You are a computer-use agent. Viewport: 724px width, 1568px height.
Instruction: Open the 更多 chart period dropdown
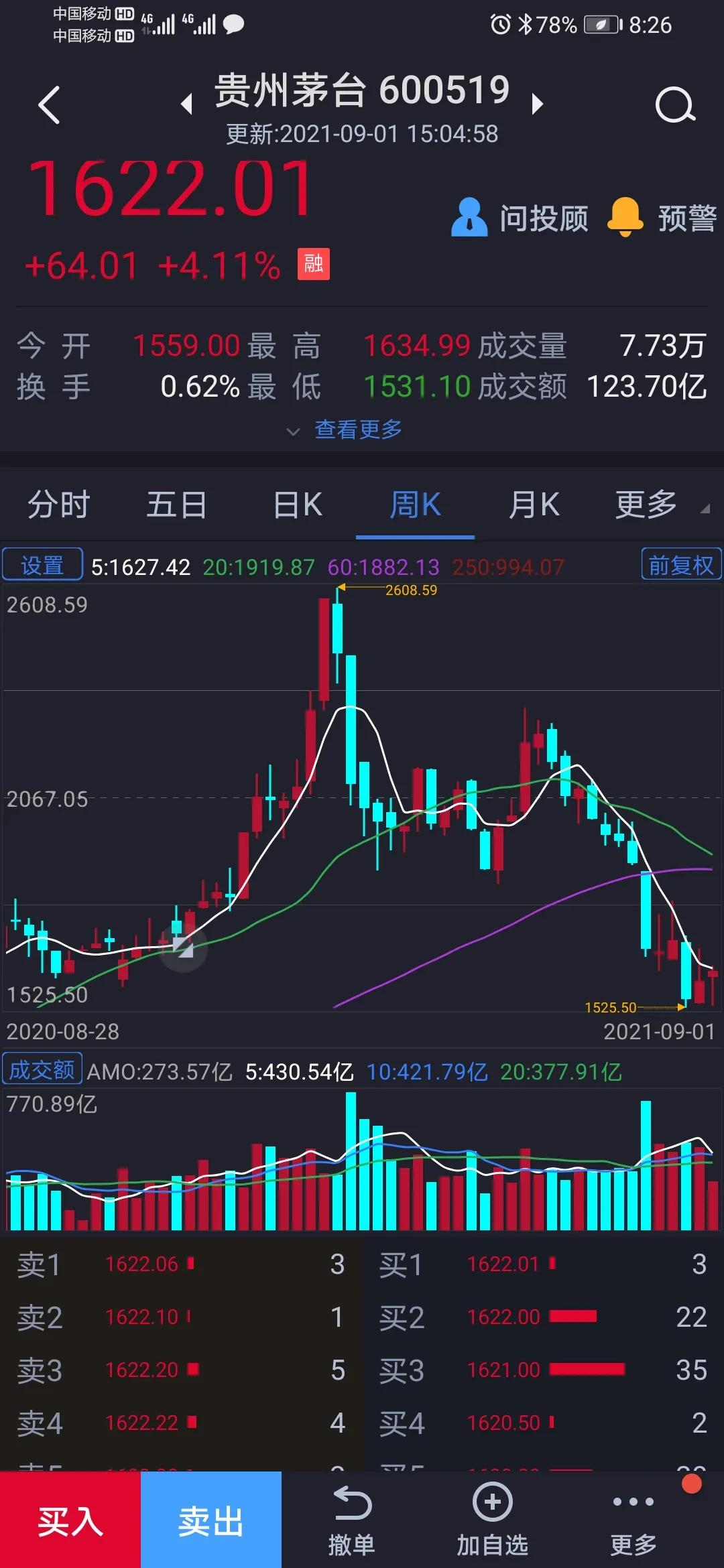pyautogui.click(x=646, y=506)
